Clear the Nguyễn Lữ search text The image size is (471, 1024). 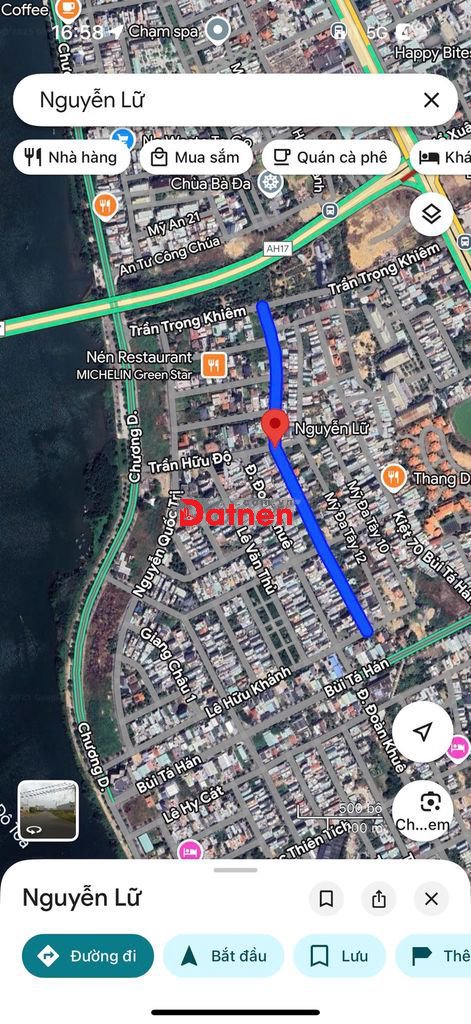tap(431, 100)
